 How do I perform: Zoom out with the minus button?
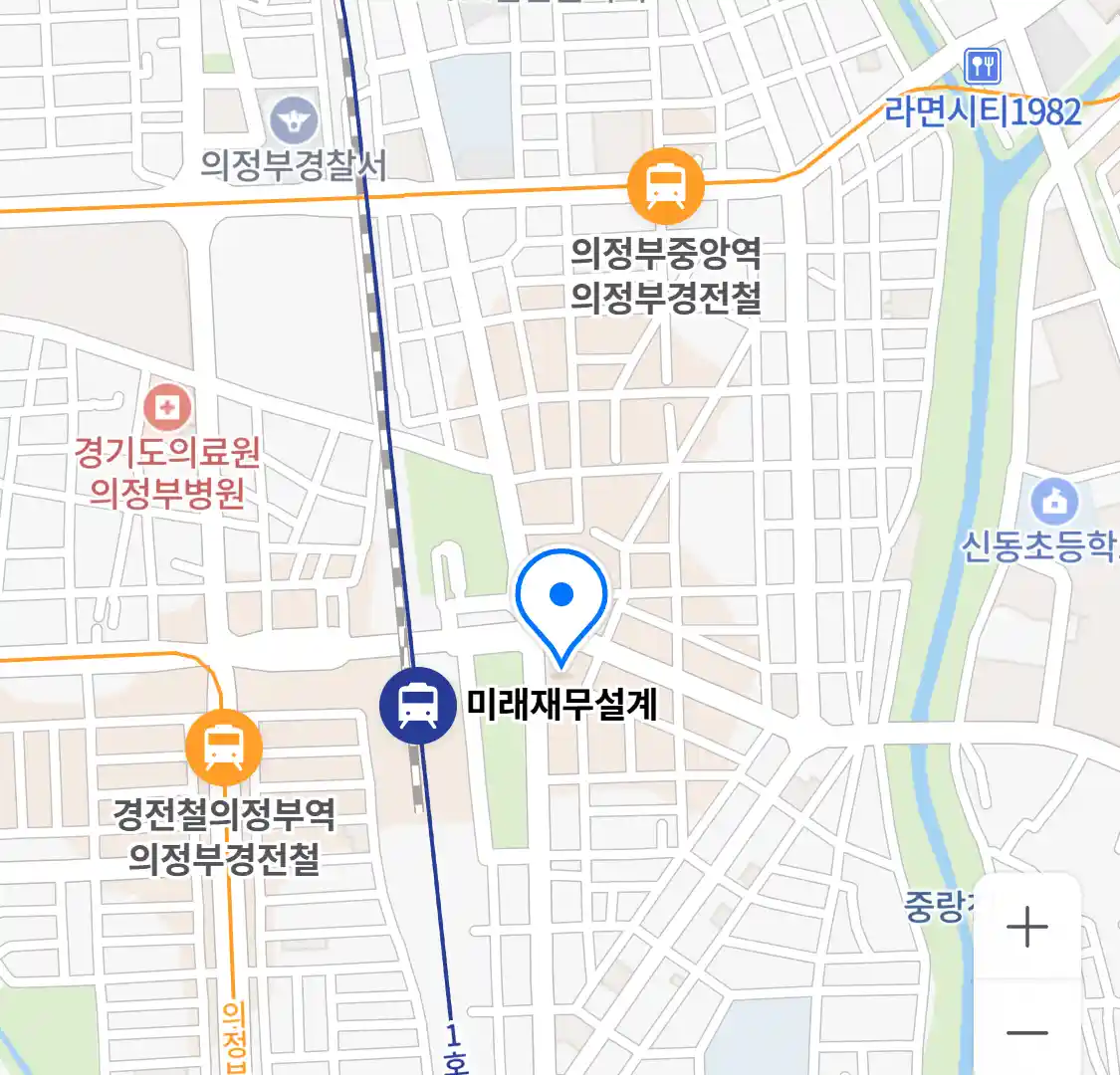pos(1026,1032)
